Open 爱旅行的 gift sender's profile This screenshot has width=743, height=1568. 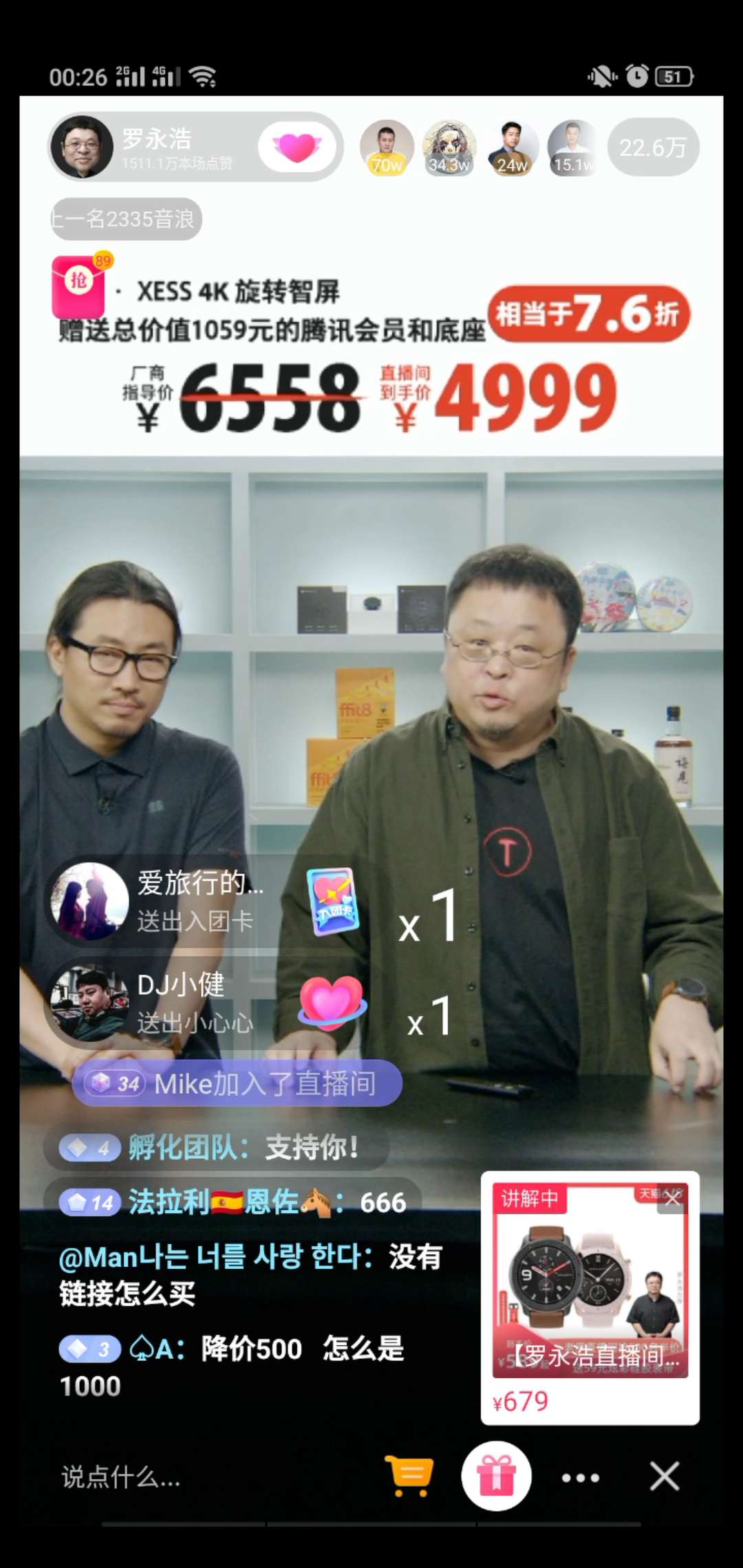(90, 901)
